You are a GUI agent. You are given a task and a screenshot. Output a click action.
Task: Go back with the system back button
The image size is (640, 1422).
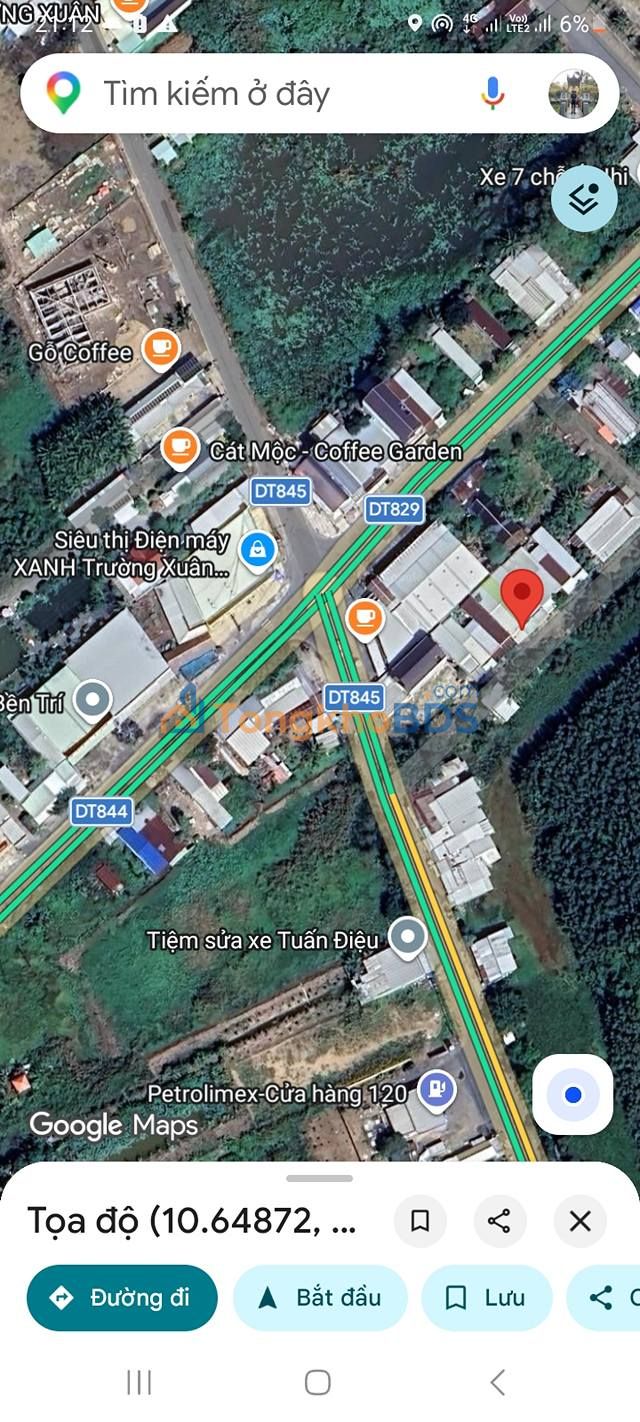tap(498, 1382)
